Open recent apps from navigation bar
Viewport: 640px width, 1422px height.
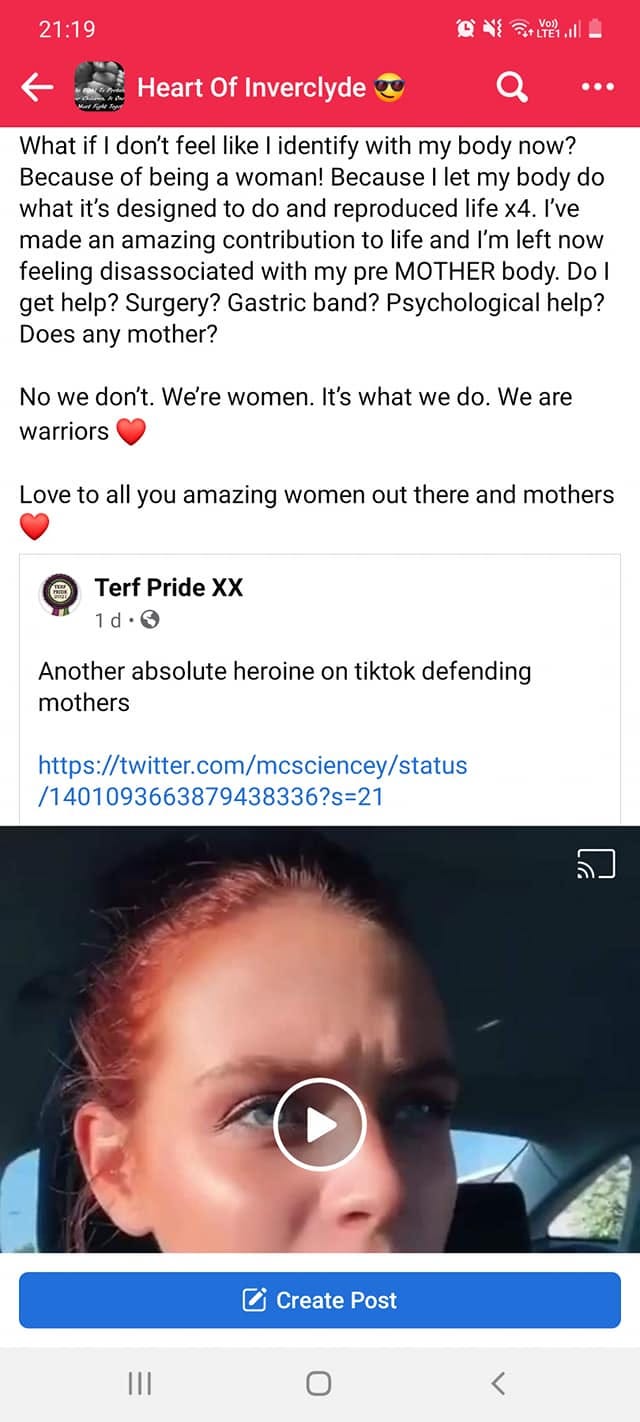coord(140,1383)
